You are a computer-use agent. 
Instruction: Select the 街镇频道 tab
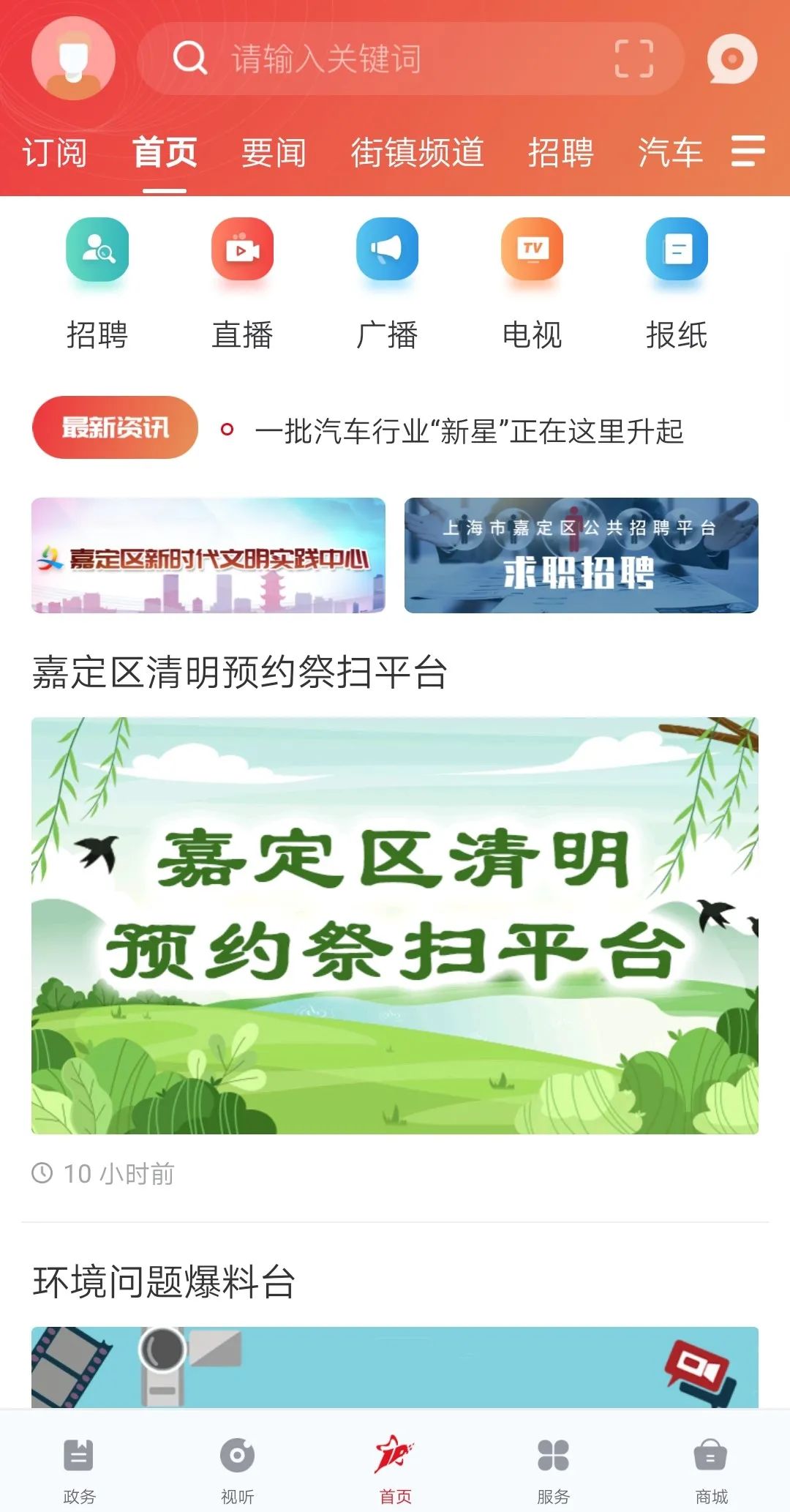tap(417, 153)
